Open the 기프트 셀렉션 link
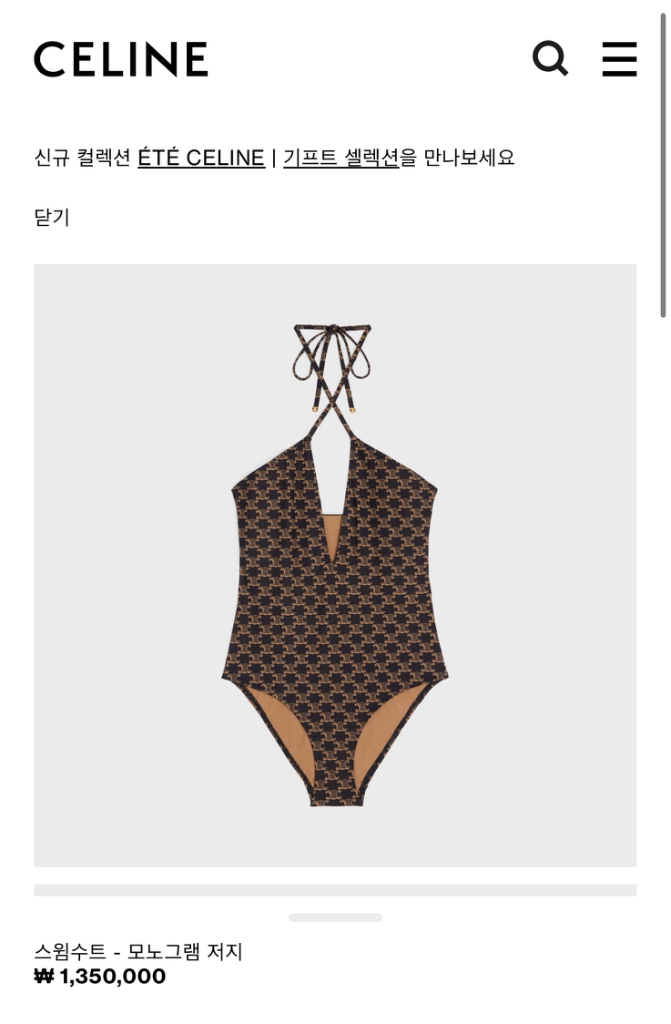The width and height of the screenshot is (671, 1024). (341, 158)
